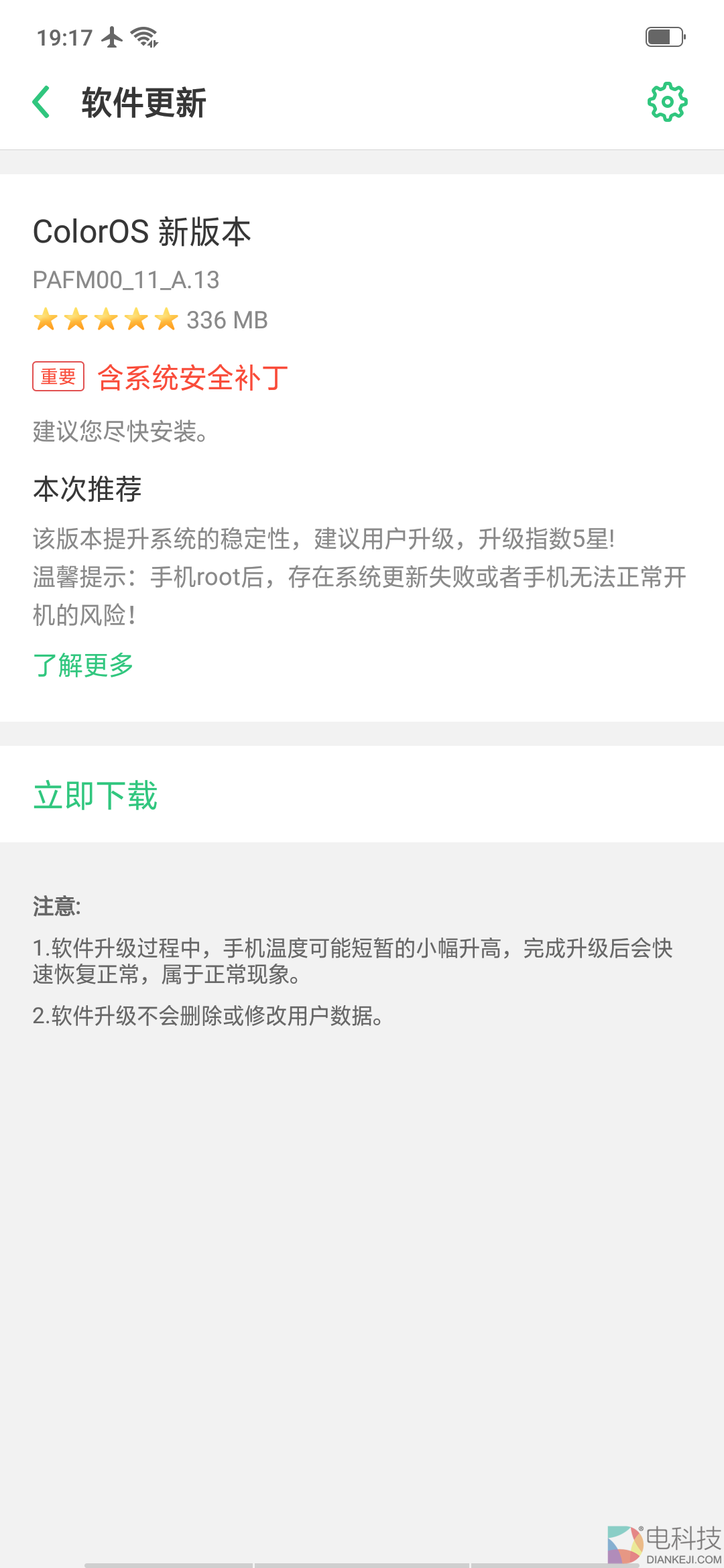Image resolution: width=724 pixels, height=1568 pixels.
Task: Click the bottom navigation handle bar
Action: 362,1564
